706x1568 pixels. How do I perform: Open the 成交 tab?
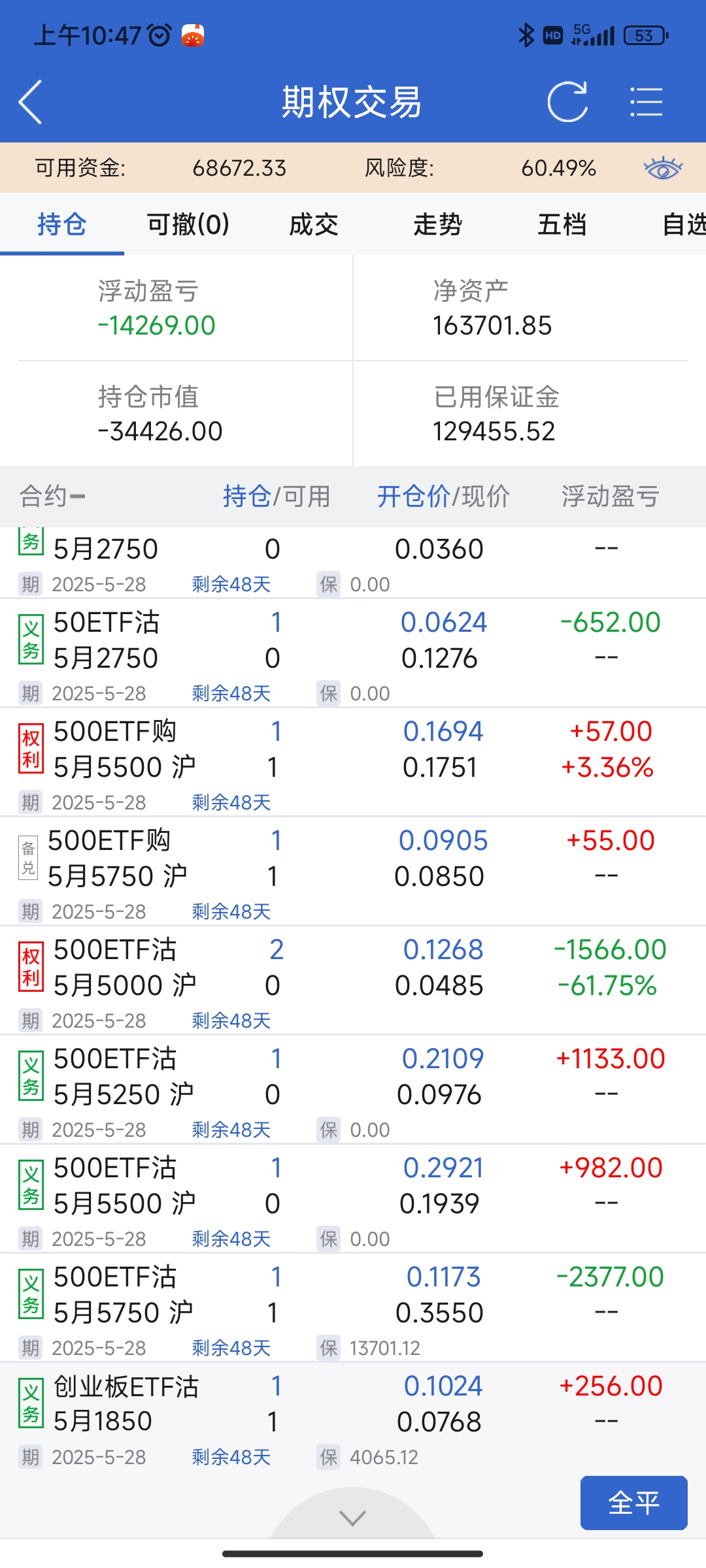314,224
